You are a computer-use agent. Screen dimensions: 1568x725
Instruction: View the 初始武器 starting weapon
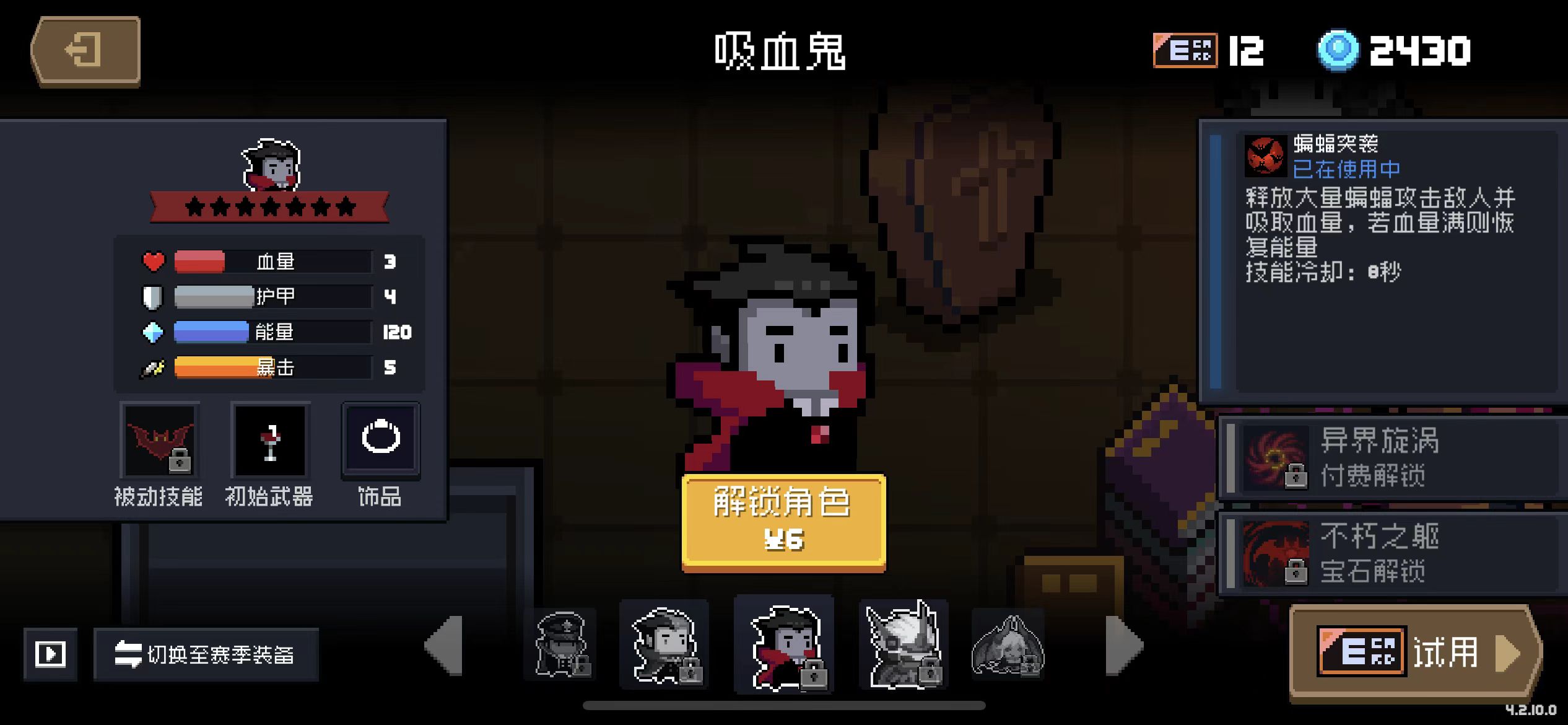[270, 441]
